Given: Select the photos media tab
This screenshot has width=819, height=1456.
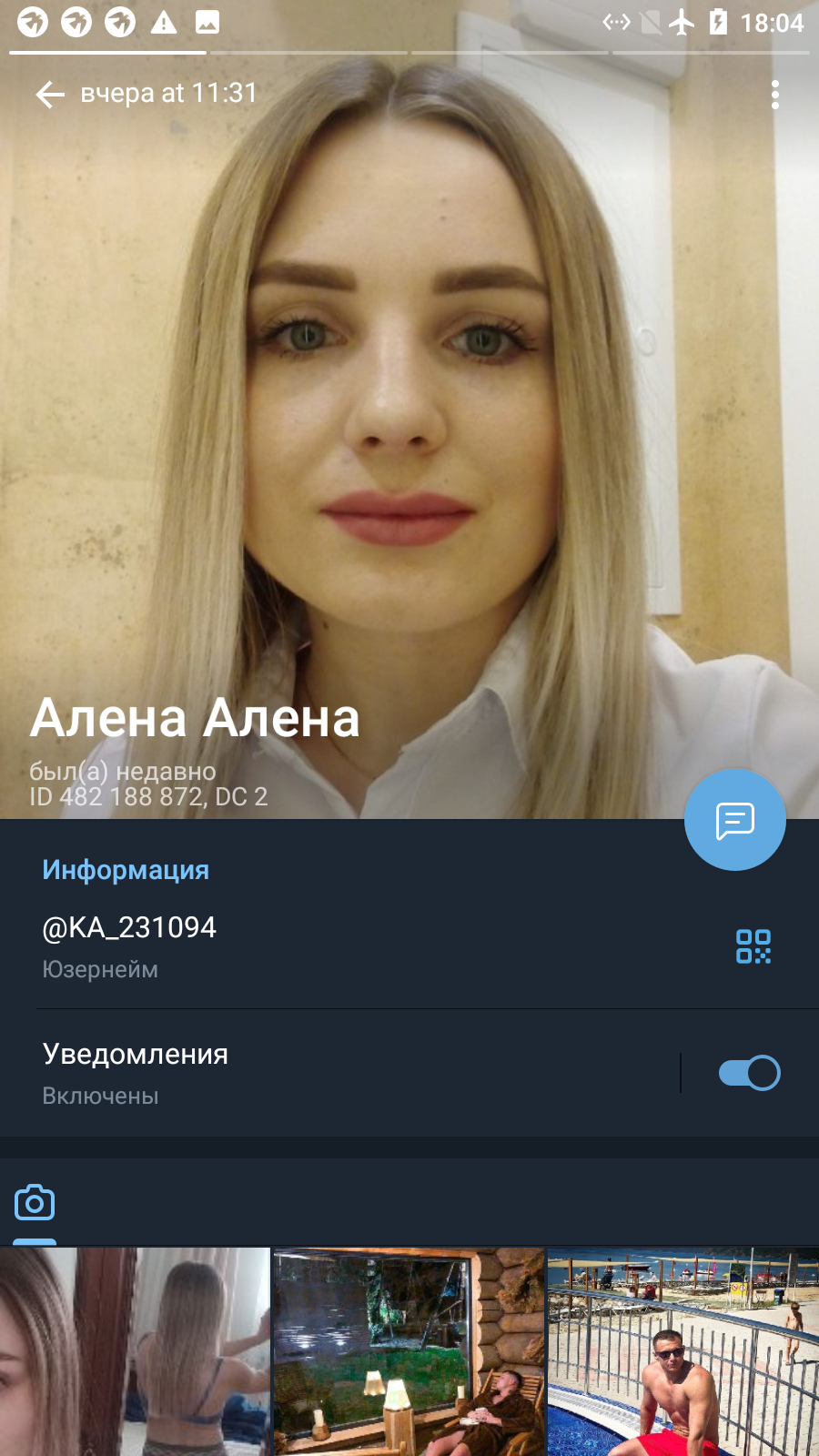Looking at the screenshot, I should [x=35, y=1203].
